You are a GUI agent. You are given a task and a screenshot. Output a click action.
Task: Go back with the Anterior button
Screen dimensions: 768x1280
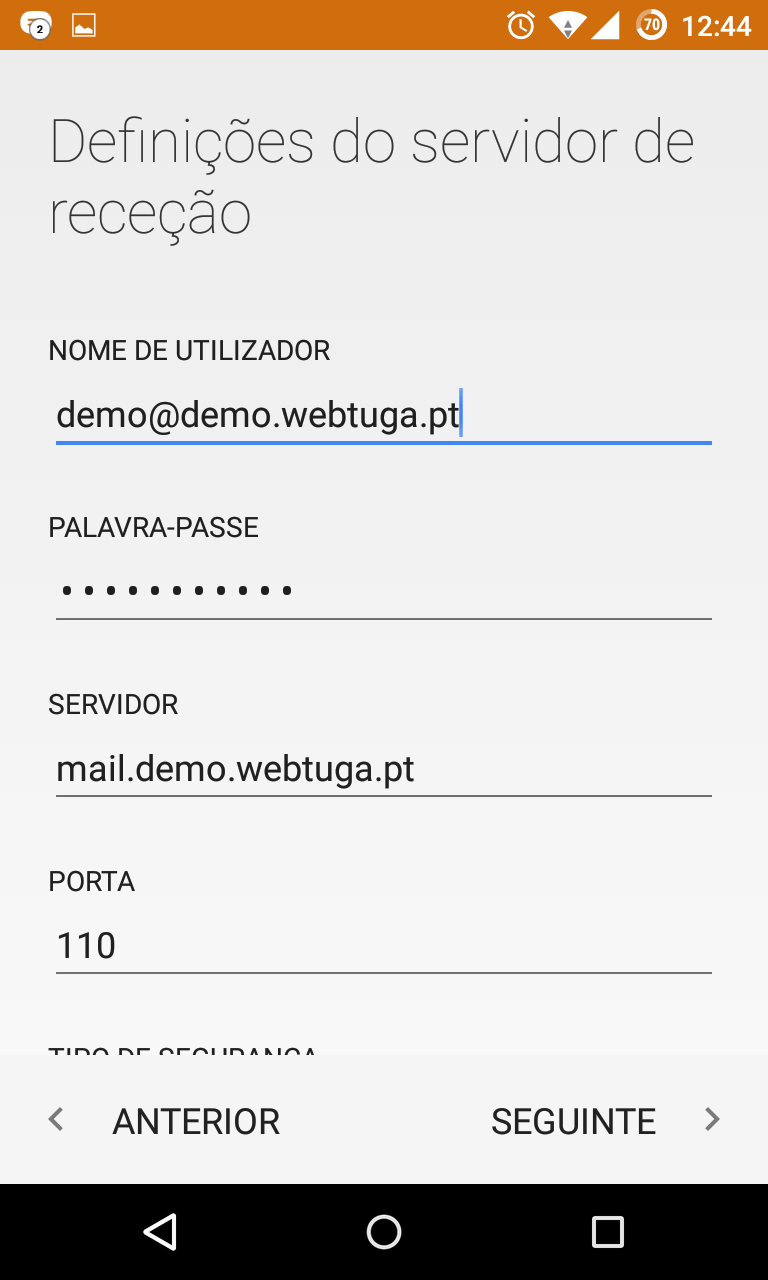click(166, 1121)
